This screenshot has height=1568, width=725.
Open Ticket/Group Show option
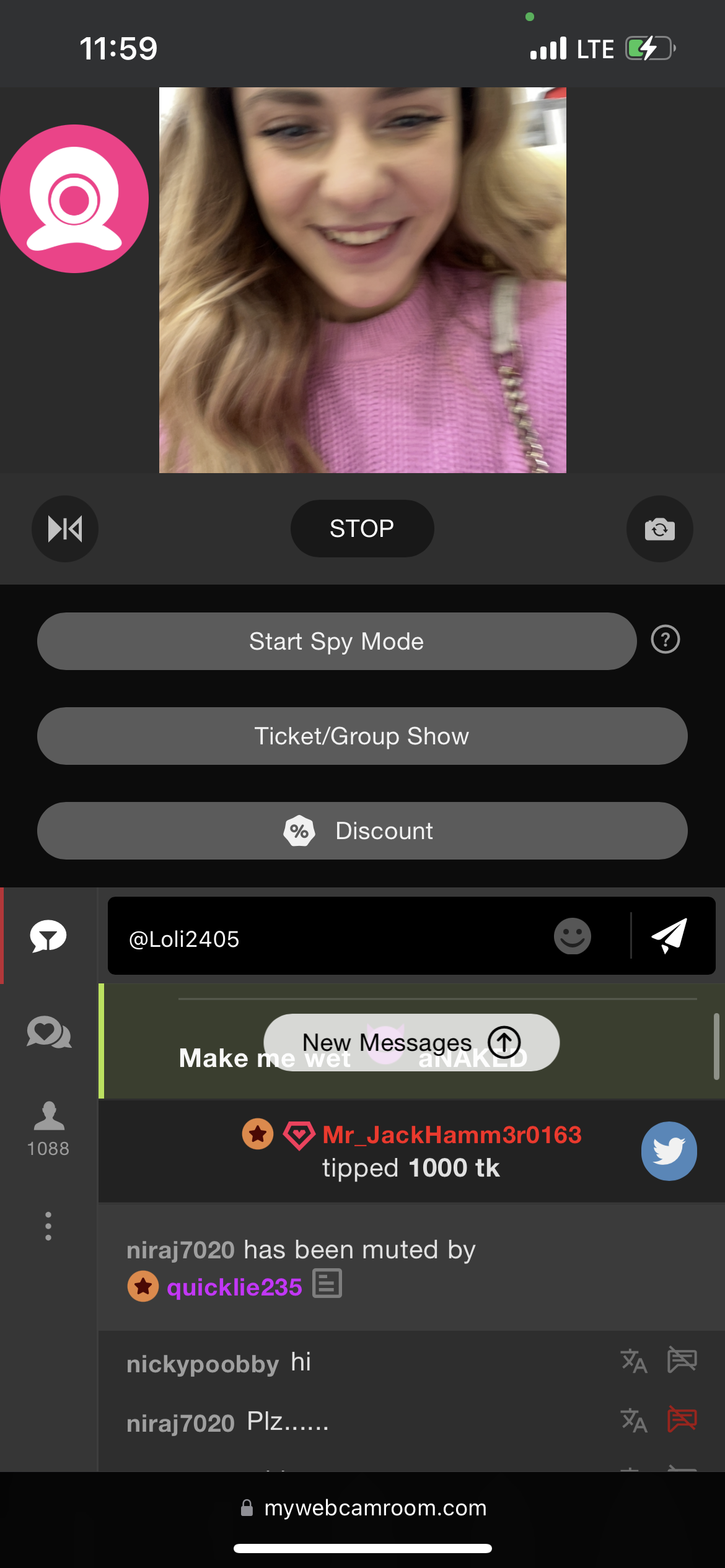pos(362,736)
